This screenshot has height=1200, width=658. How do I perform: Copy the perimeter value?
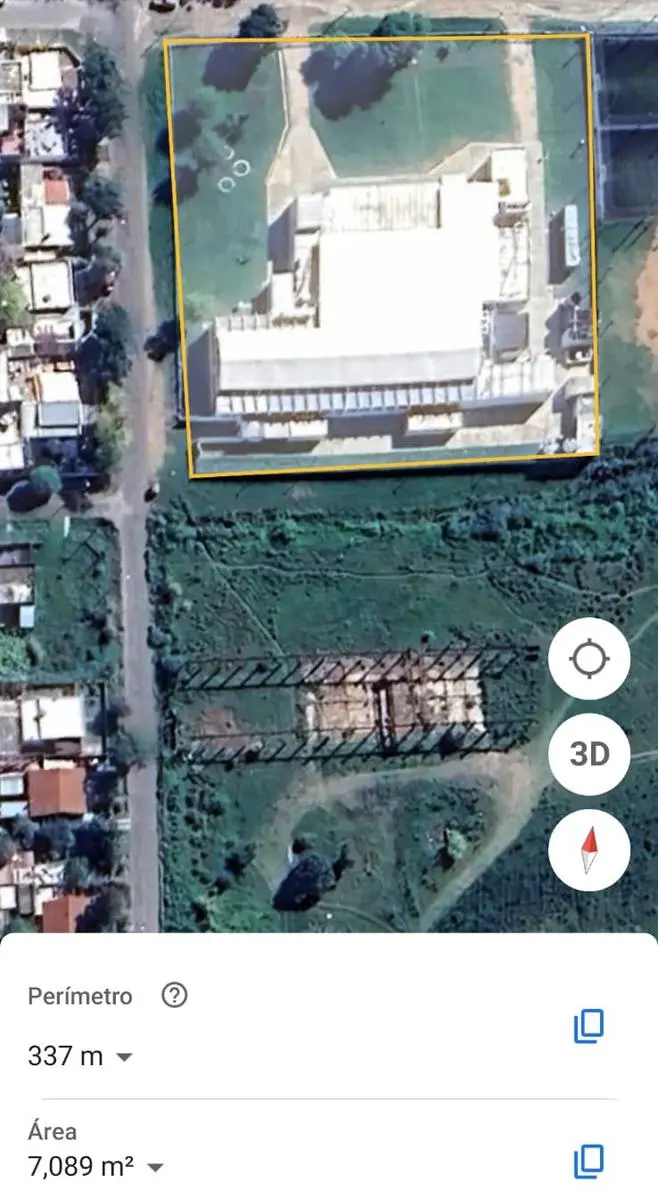(589, 1026)
